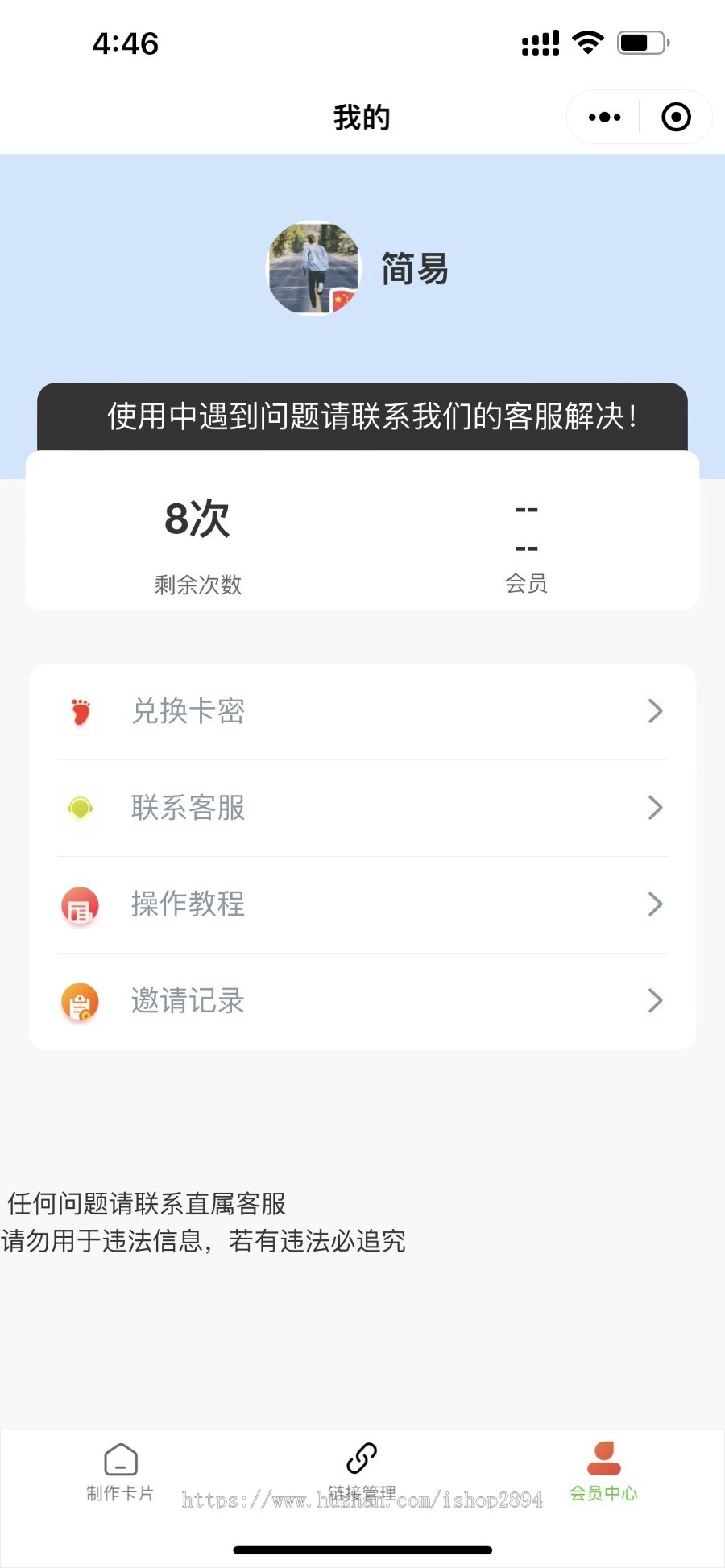Image resolution: width=725 pixels, height=1568 pixels.
Task: Close the mini program with the circle button
Action: [676, 118]
